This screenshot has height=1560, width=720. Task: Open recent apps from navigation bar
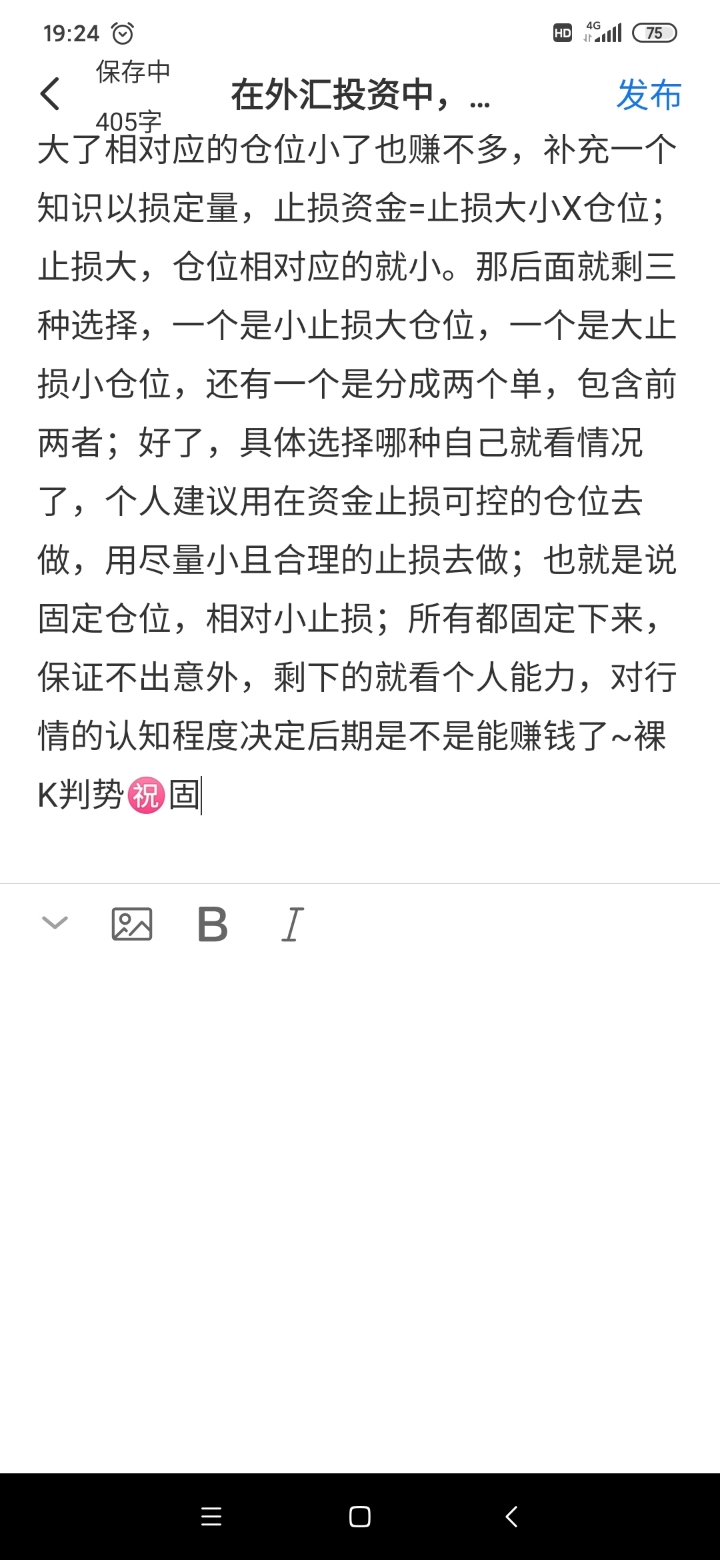[x=211, y=1517]
